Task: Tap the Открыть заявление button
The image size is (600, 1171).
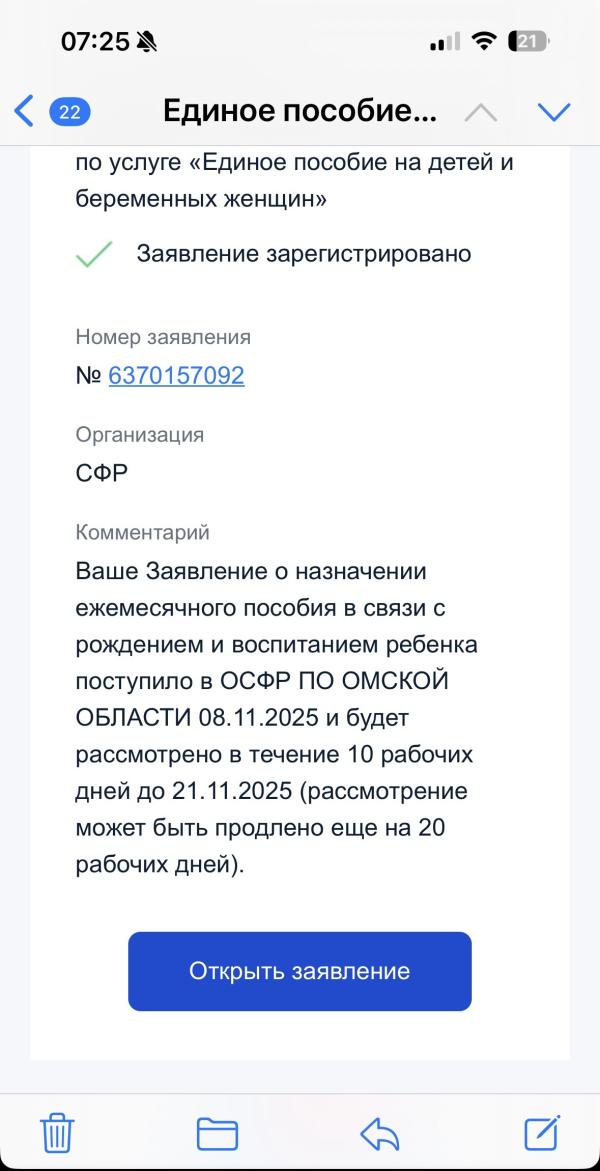Action: pos(300,971)
